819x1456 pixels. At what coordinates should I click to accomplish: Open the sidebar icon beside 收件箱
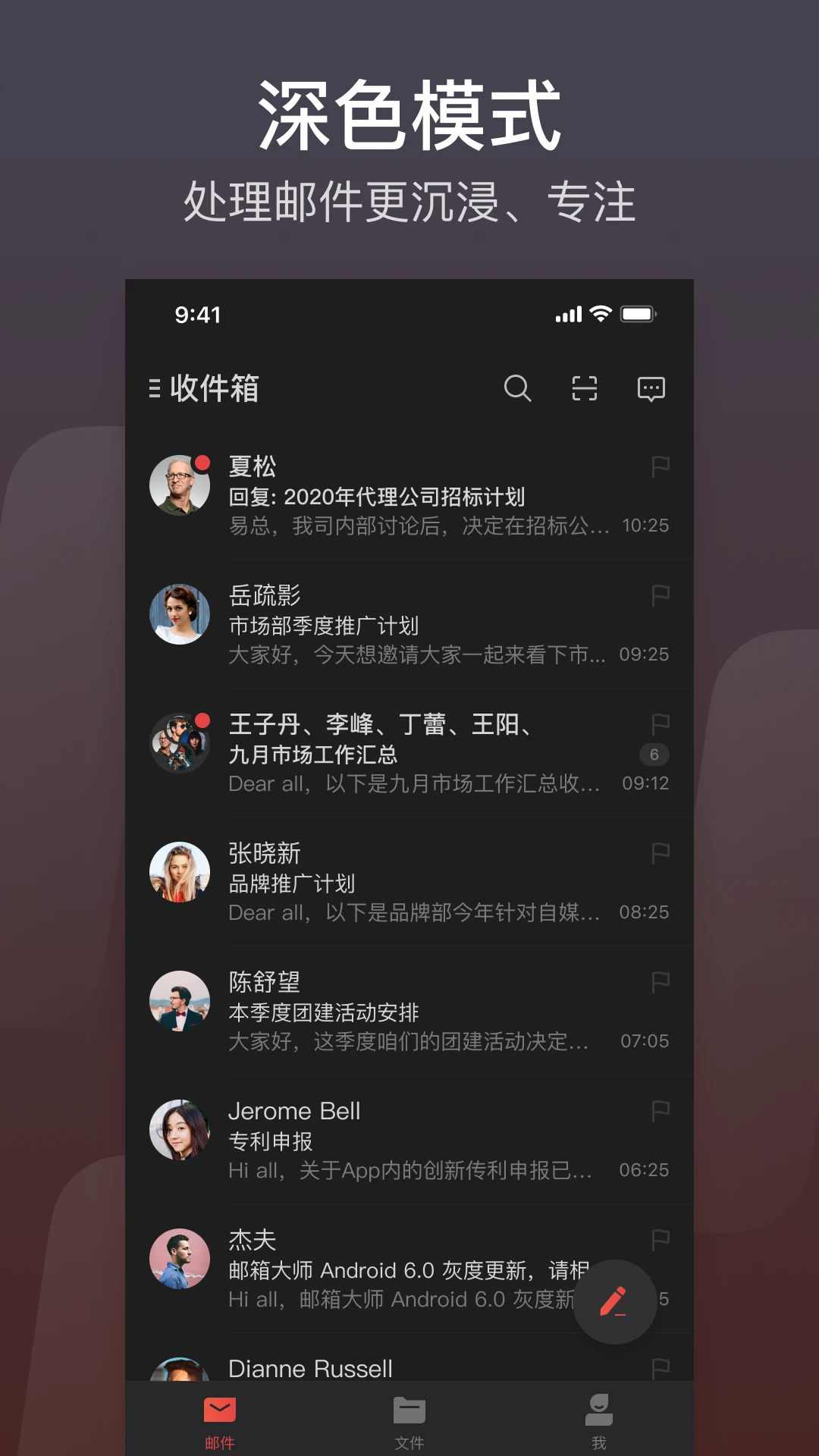click(x=155, y=389)
